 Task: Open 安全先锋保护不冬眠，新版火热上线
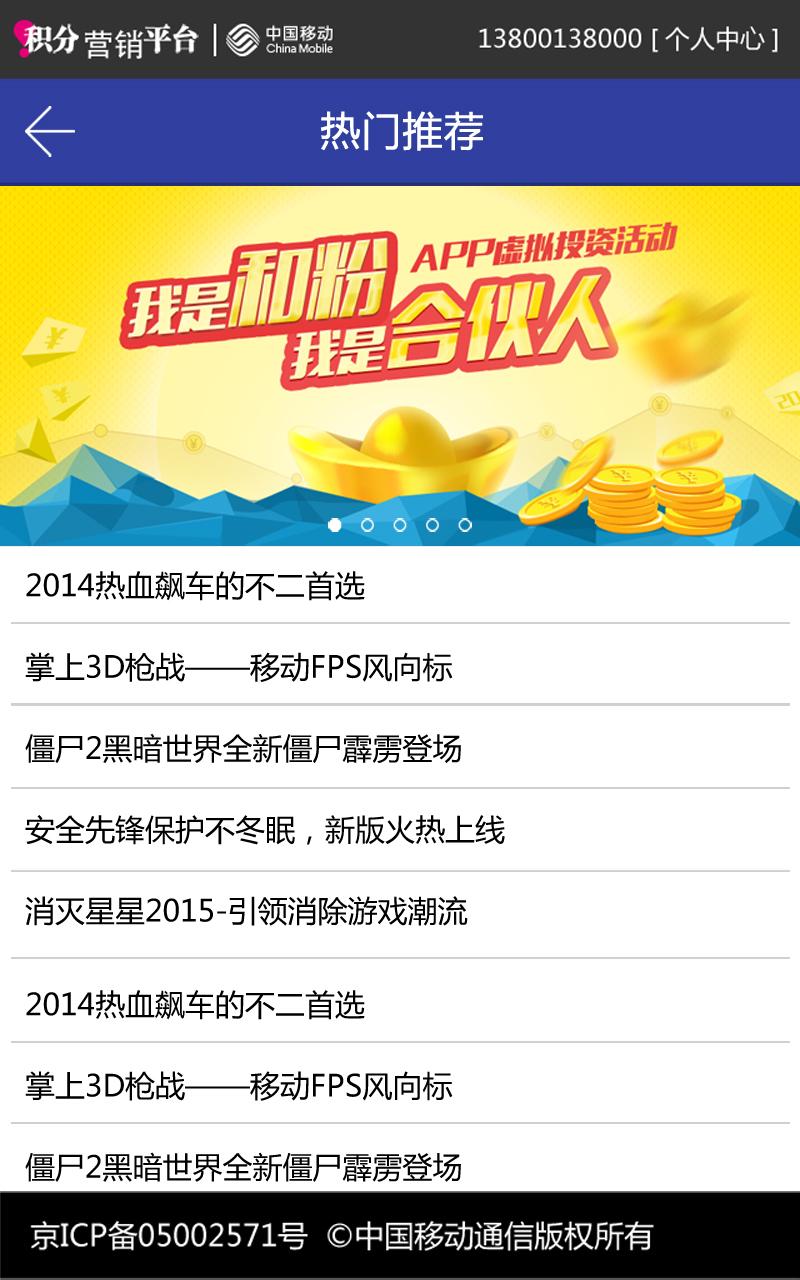[x=265, y=830]
